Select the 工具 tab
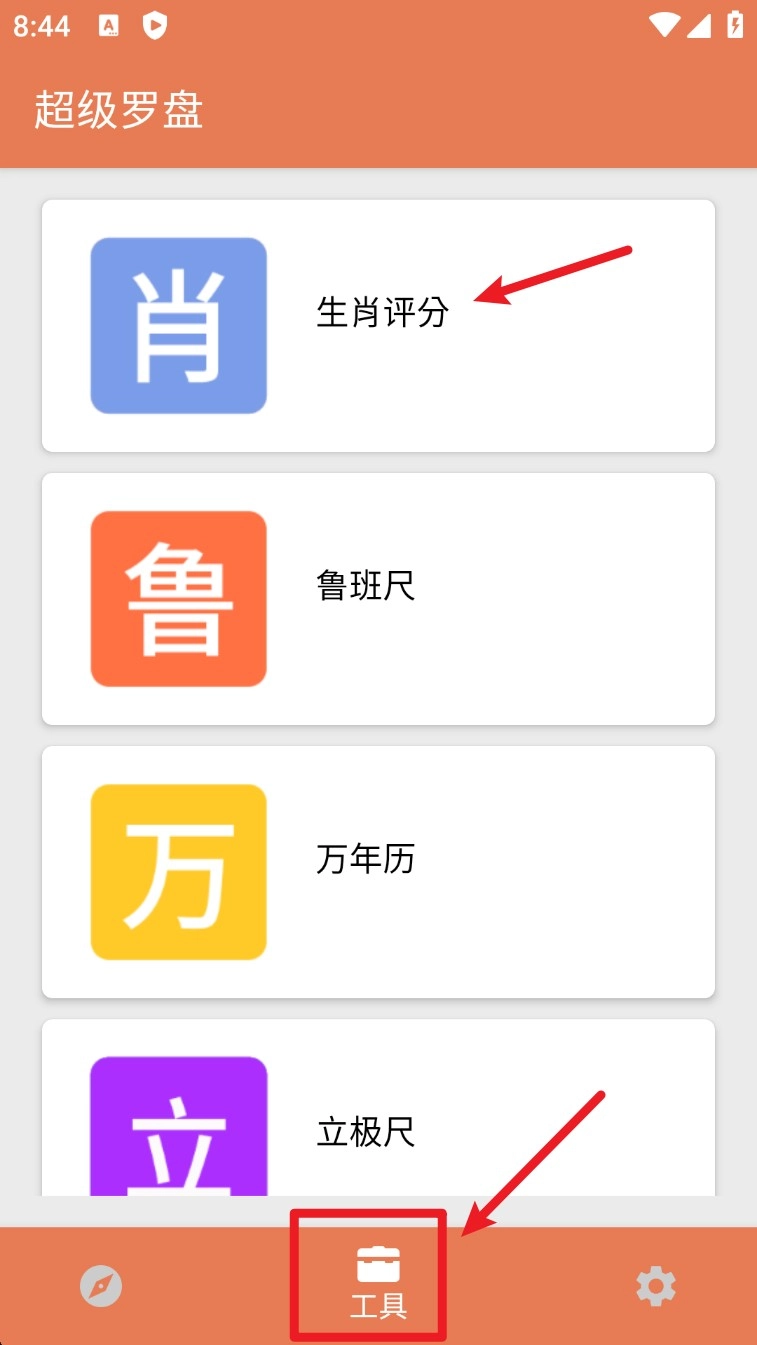This screenshot has width=757, height=1345. point(378,1282)
